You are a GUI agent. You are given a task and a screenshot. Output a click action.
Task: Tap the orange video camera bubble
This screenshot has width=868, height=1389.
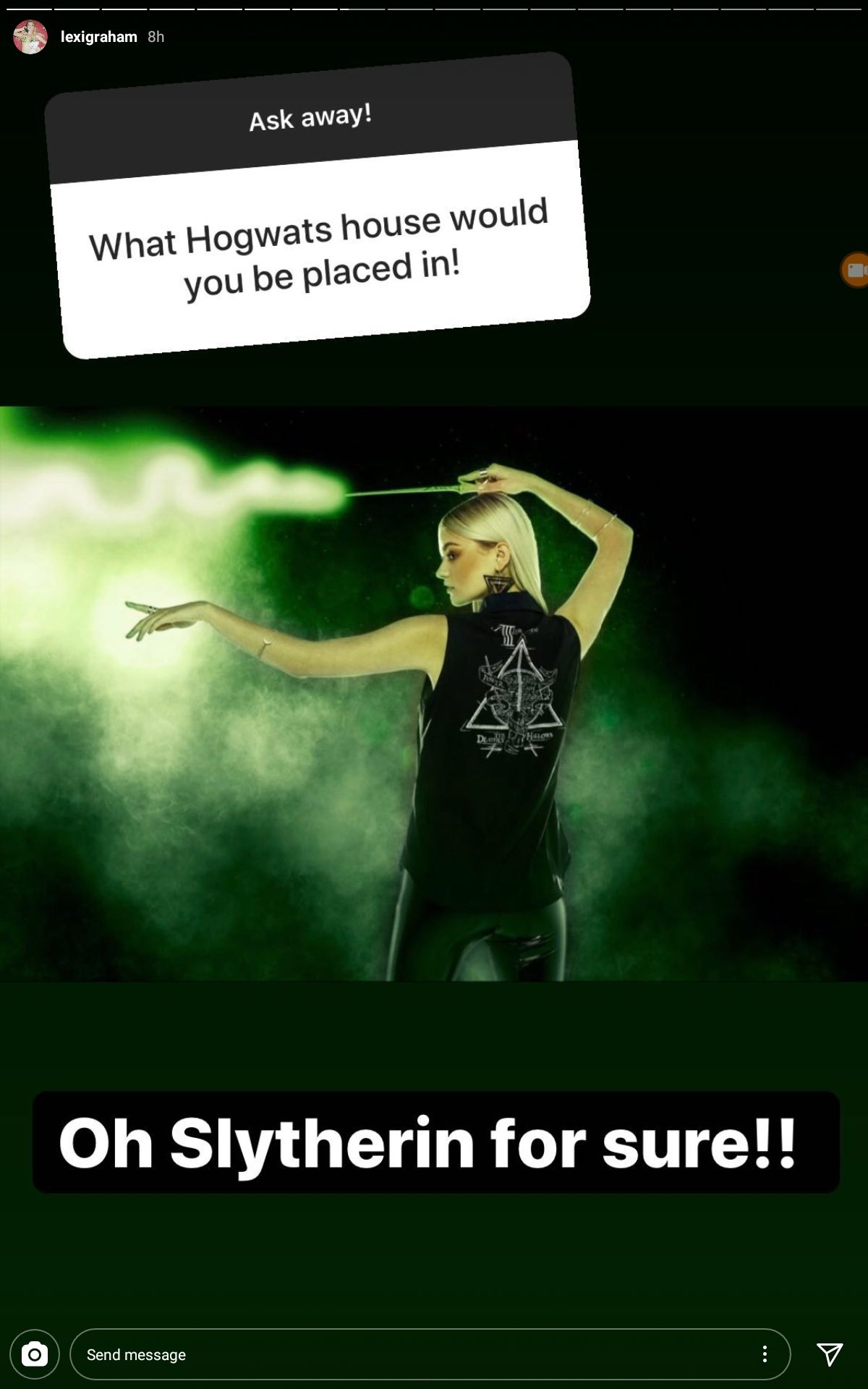coord(856,270)
